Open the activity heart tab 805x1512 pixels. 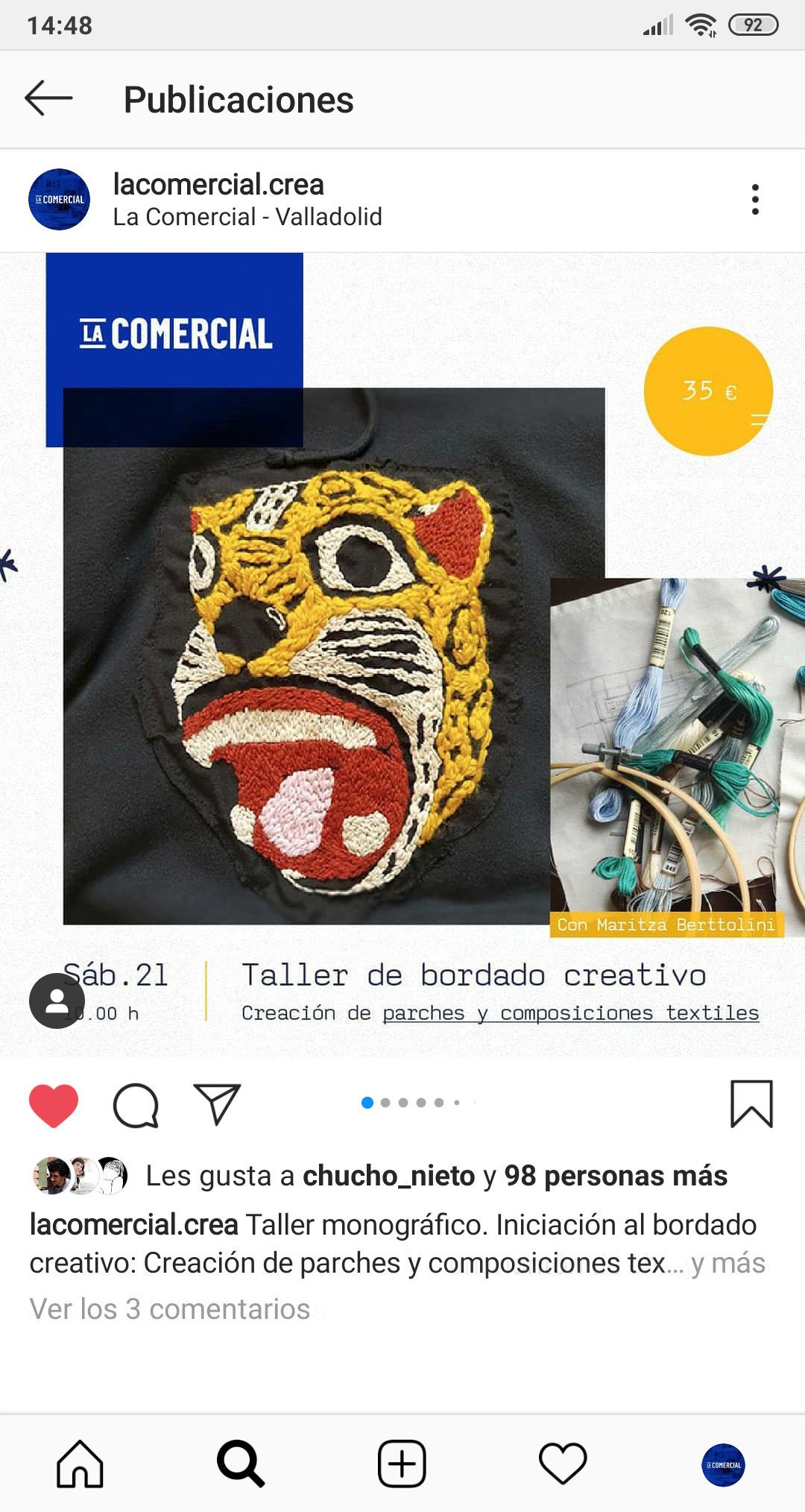tap(563, 1464)
